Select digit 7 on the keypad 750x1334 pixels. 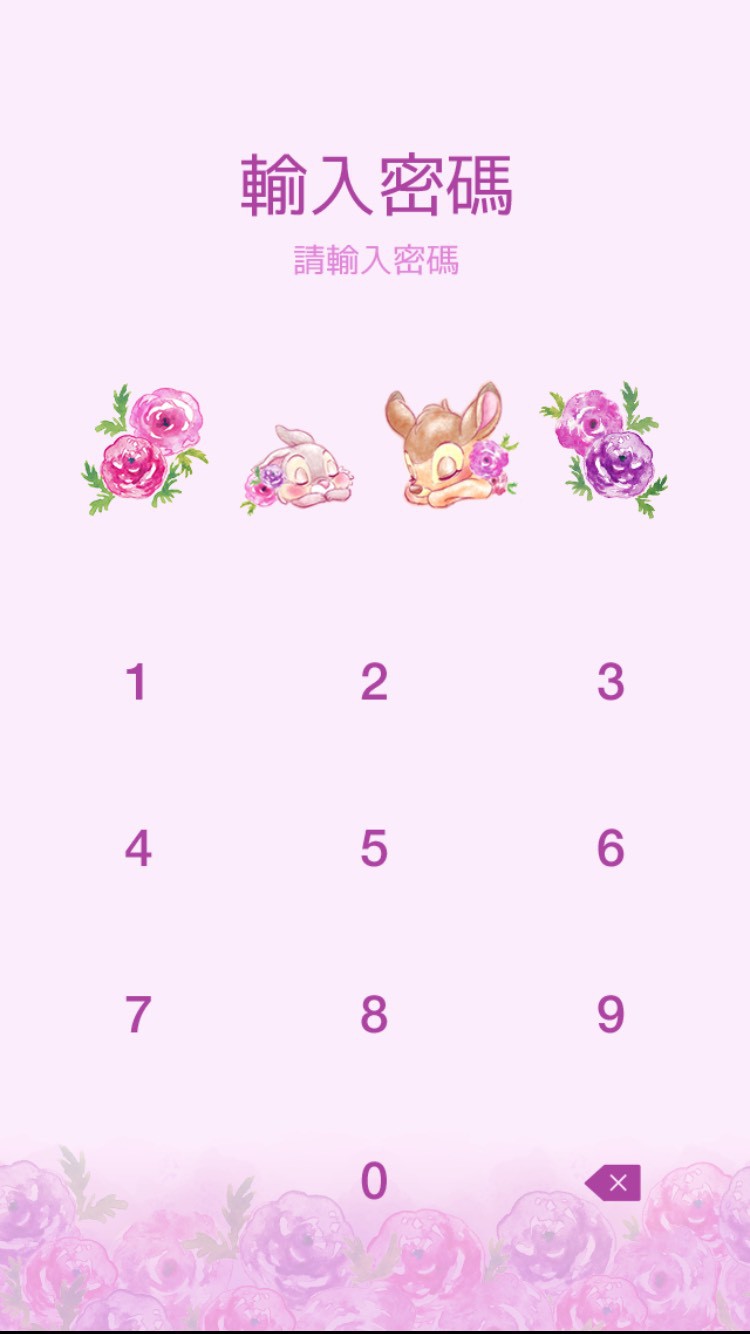click(137, 1015)
